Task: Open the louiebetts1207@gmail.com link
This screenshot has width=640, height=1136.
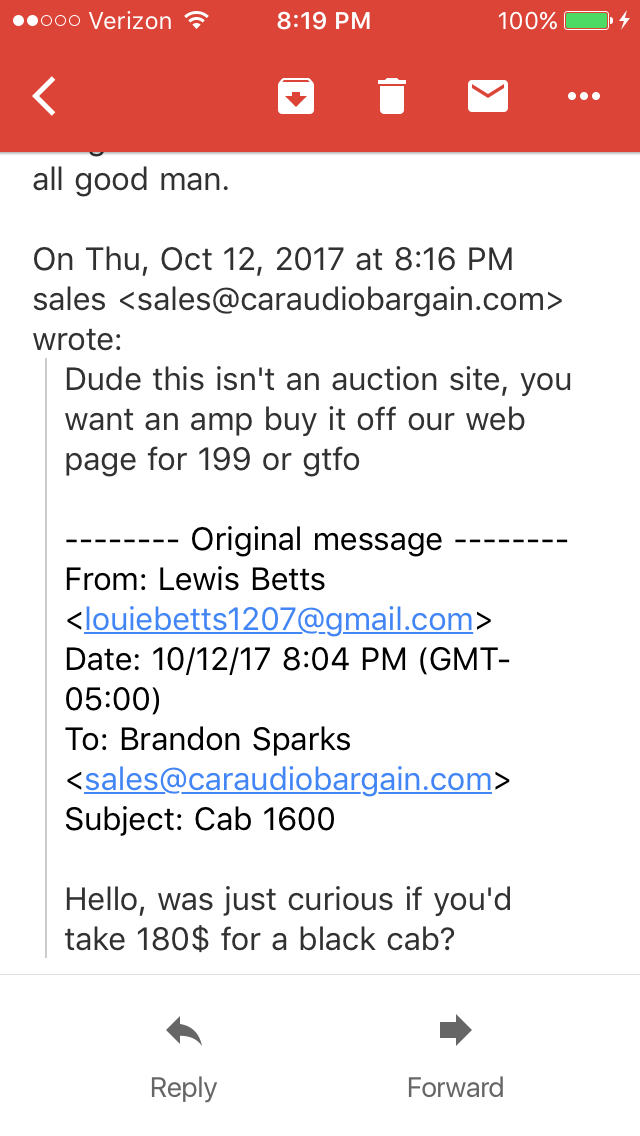Action: tap(278, 619)
